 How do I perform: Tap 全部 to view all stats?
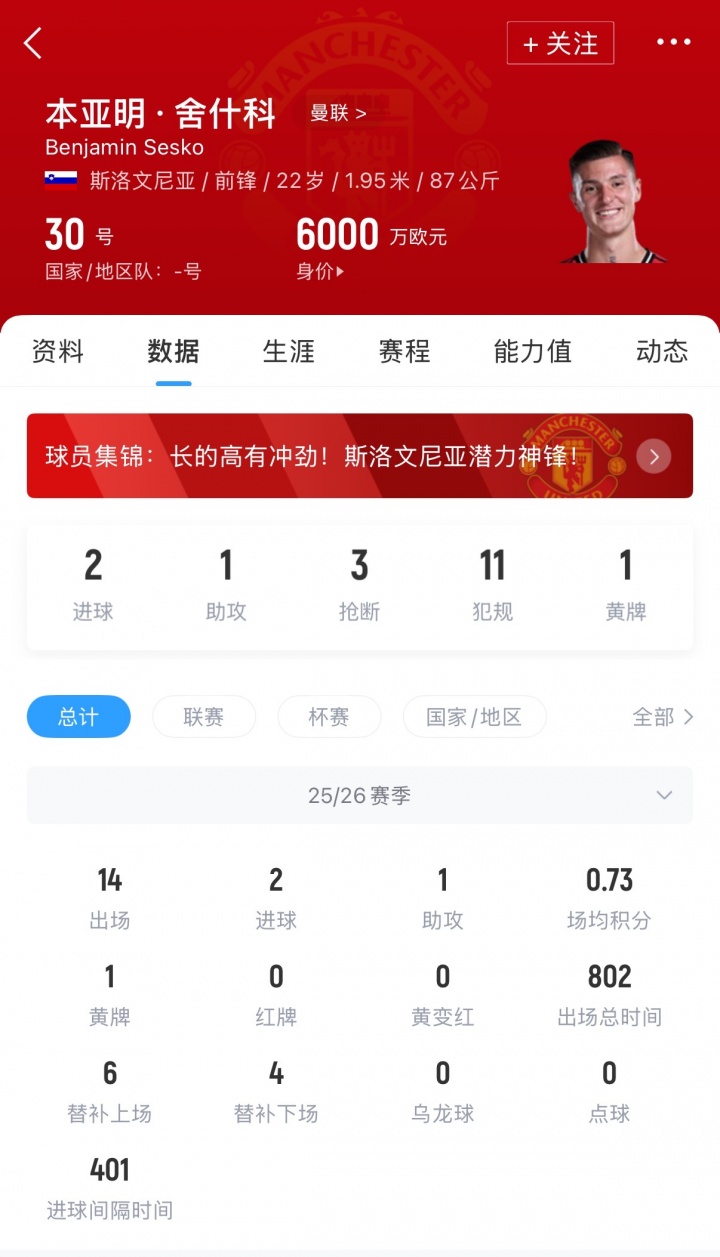click(662, 717)
